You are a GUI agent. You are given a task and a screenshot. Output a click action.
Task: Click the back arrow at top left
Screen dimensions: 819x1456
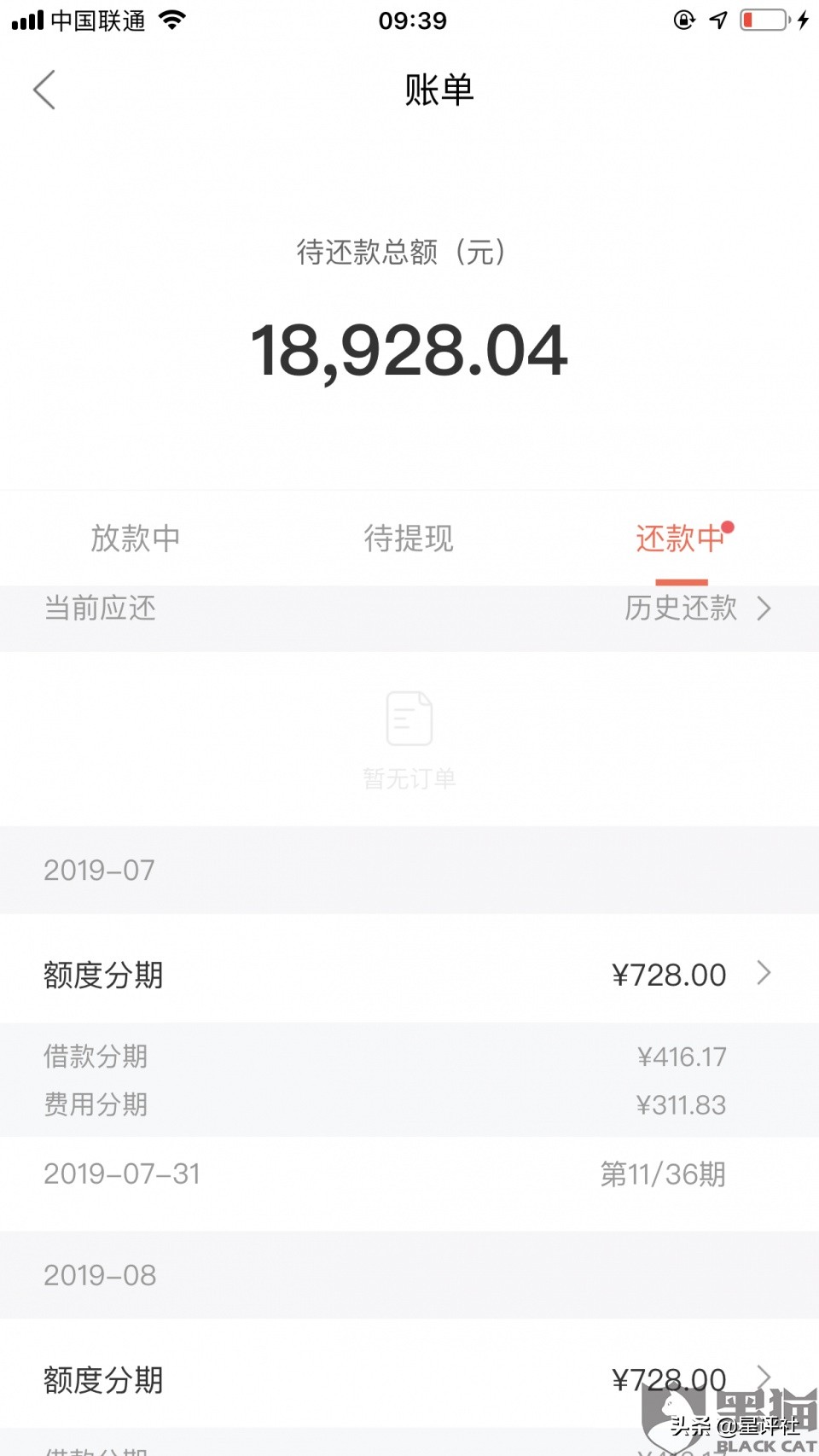click(44, 90)
